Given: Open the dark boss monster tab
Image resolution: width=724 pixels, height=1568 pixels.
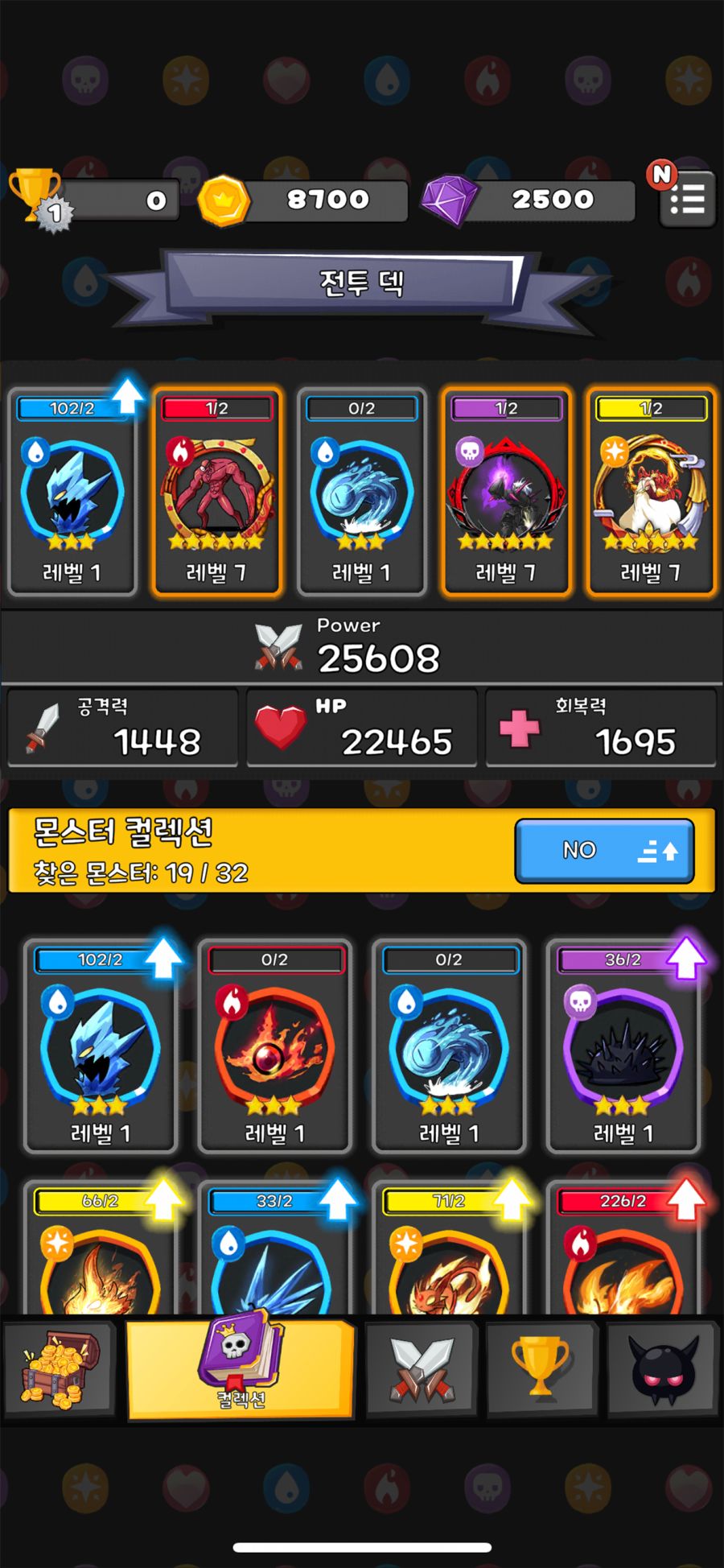Looking at the screenshot, I should [661, 1368].
